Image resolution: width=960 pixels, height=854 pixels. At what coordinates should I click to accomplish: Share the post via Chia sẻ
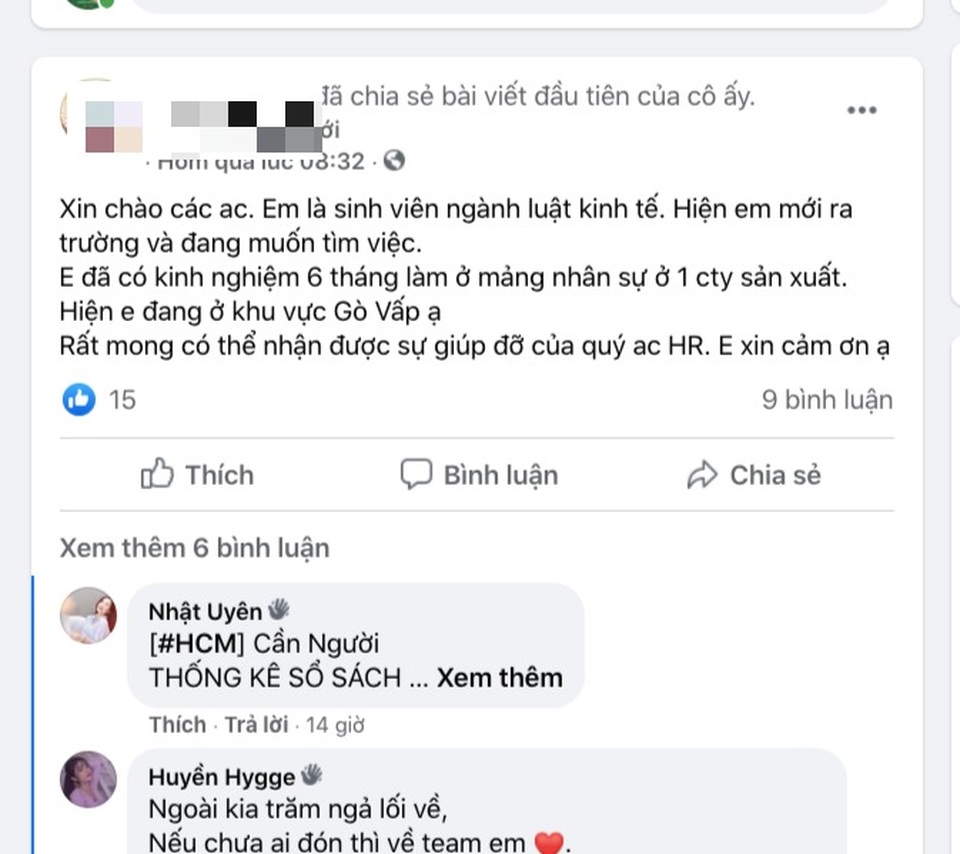pyautogui.click(x=755, y=475)
